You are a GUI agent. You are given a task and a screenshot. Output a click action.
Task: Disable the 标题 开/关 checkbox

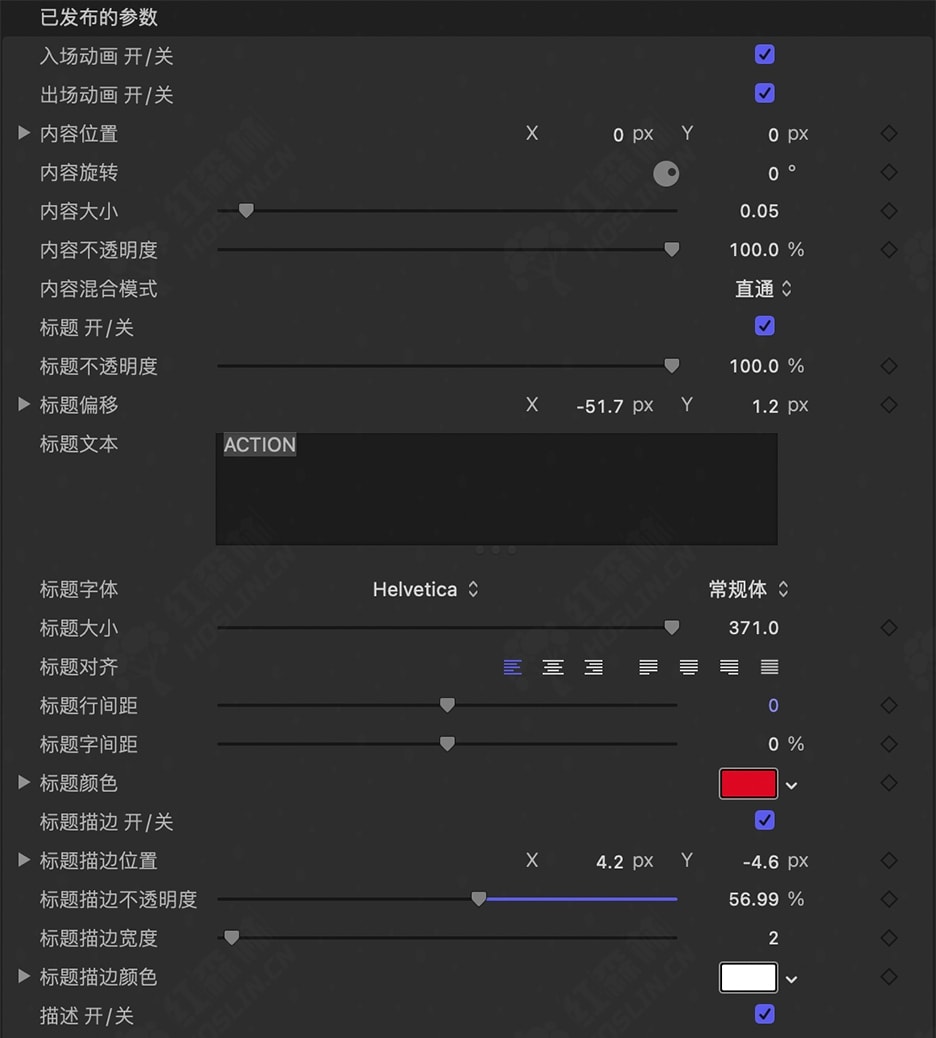pyautogui.click(x=764, y=326)
